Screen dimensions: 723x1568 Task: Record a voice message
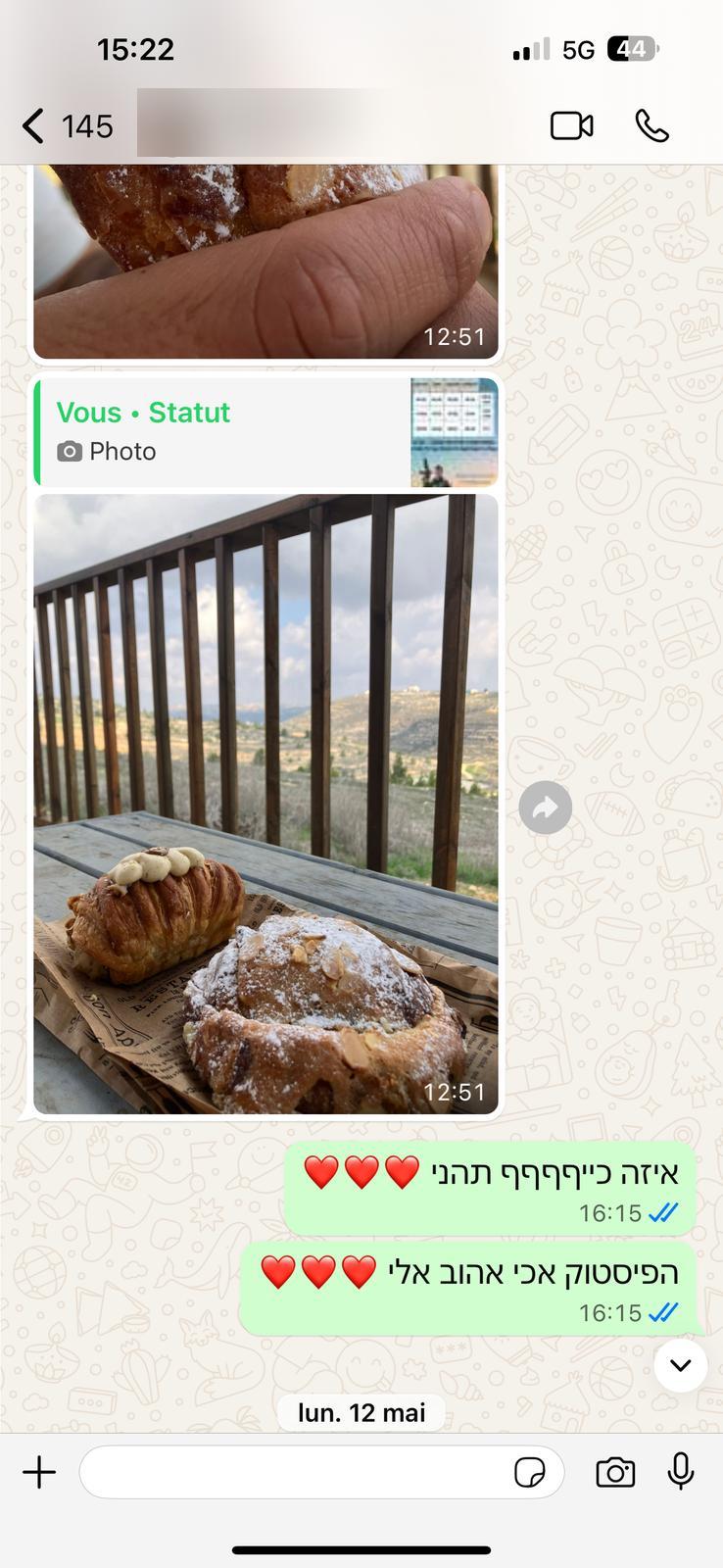[681, 1472]
